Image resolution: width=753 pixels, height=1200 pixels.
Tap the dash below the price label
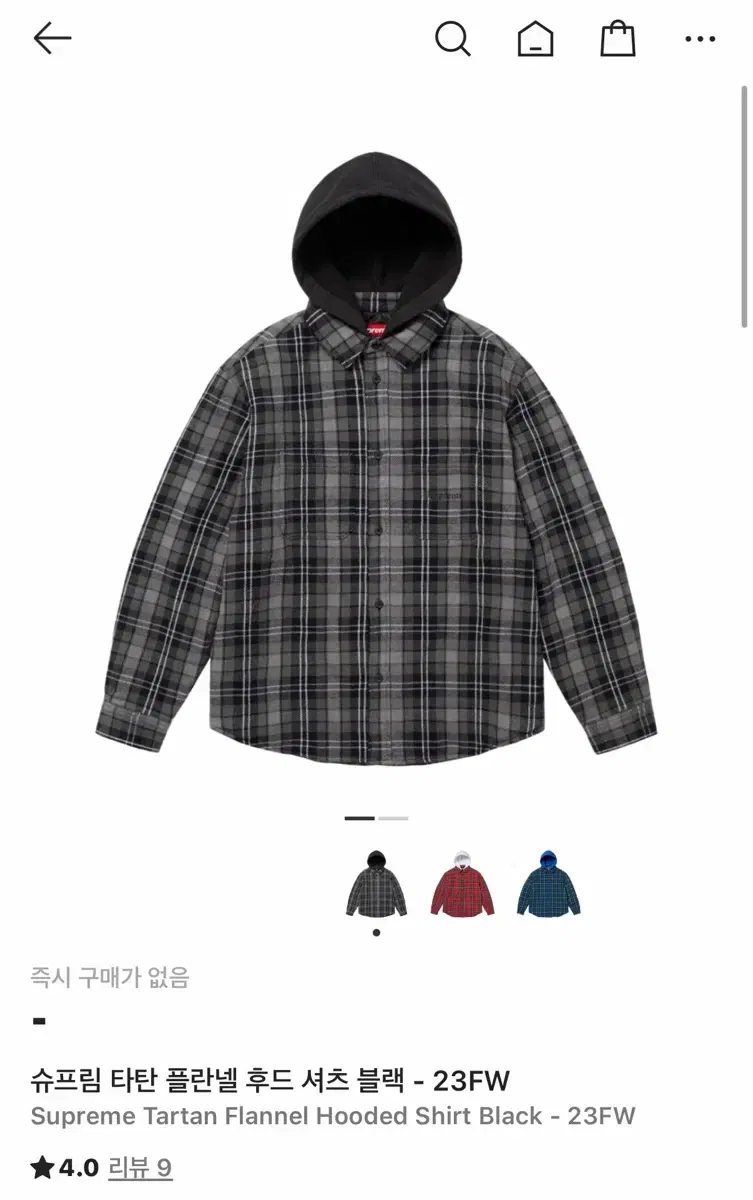38,1020
